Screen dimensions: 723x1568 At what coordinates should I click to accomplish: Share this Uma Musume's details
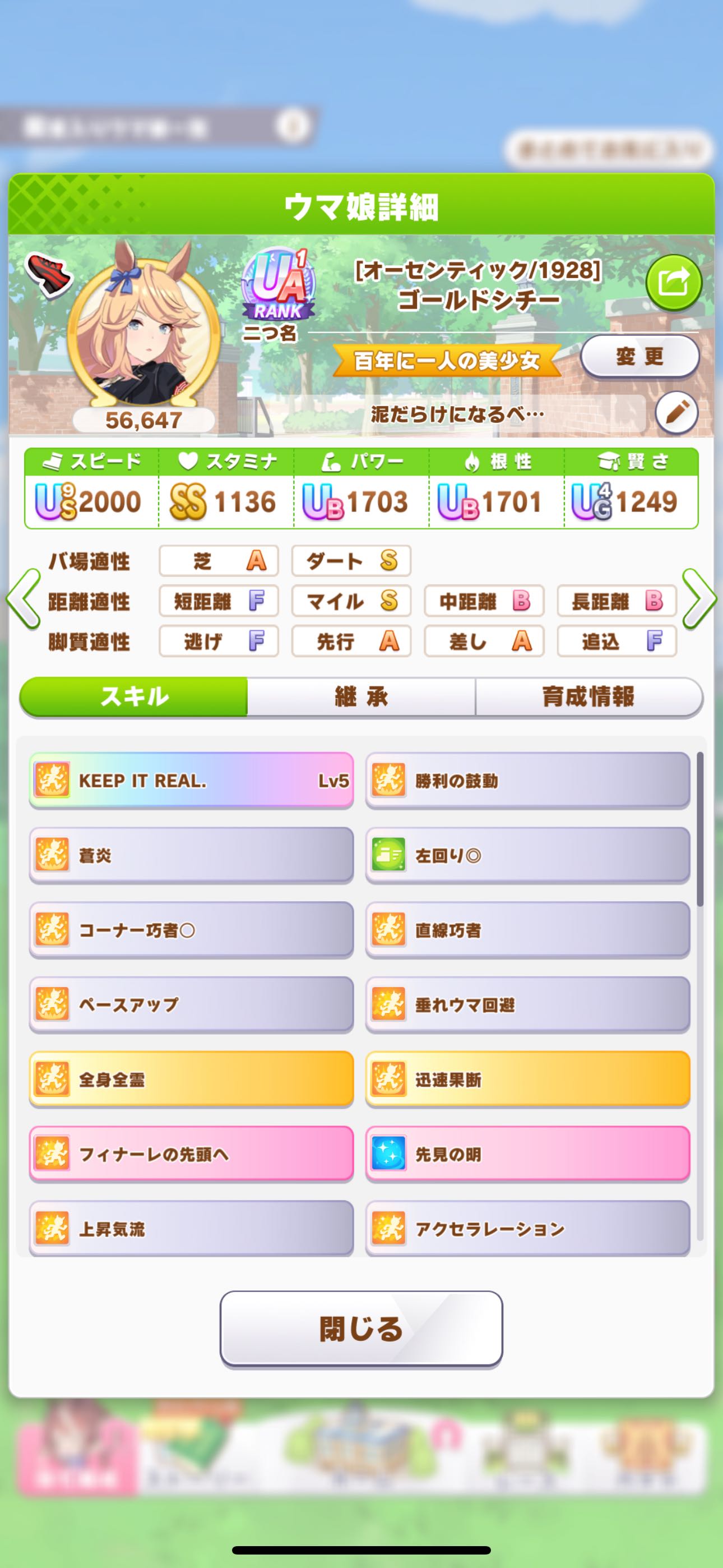click(x=673, y=283)
